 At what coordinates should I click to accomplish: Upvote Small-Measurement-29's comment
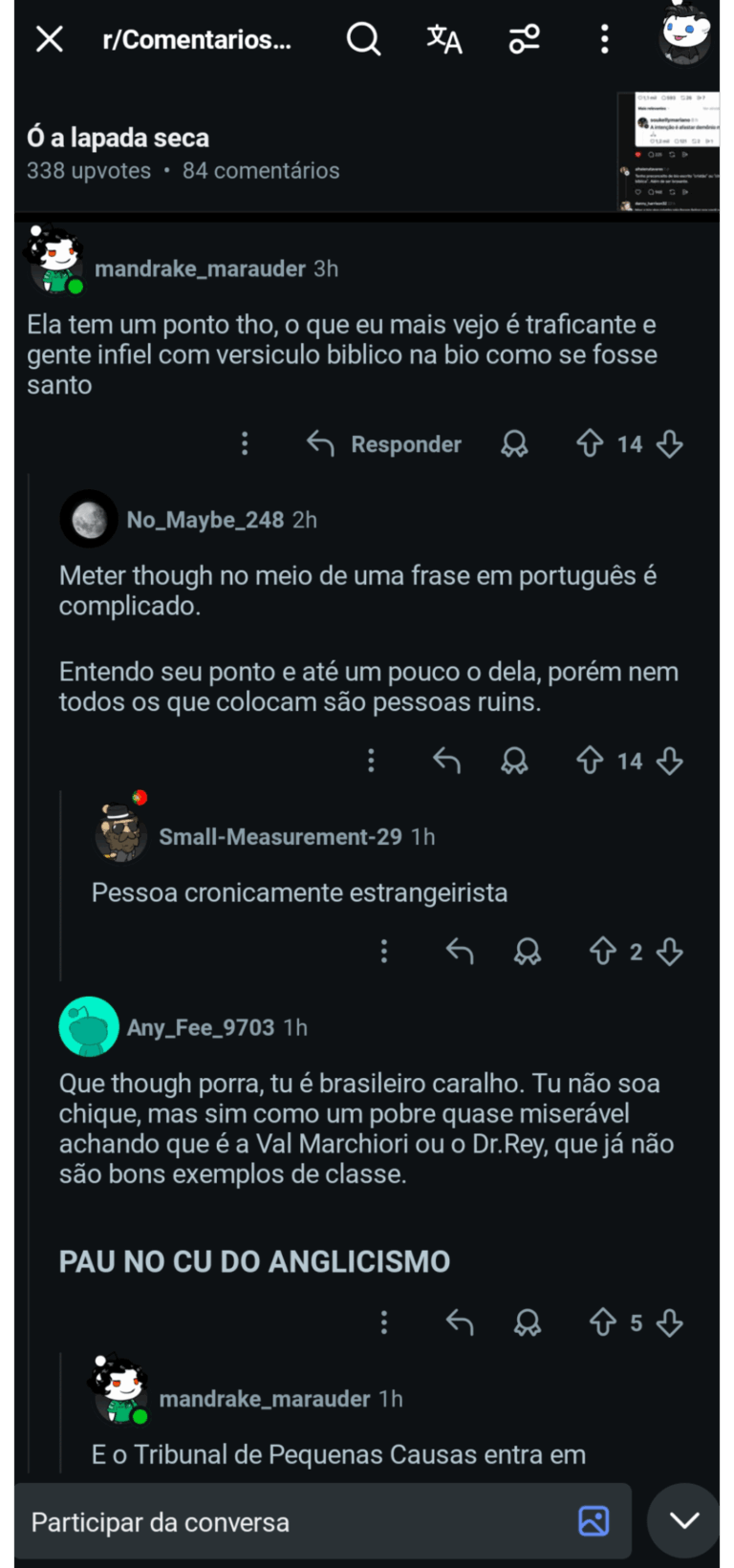(603, 952)
